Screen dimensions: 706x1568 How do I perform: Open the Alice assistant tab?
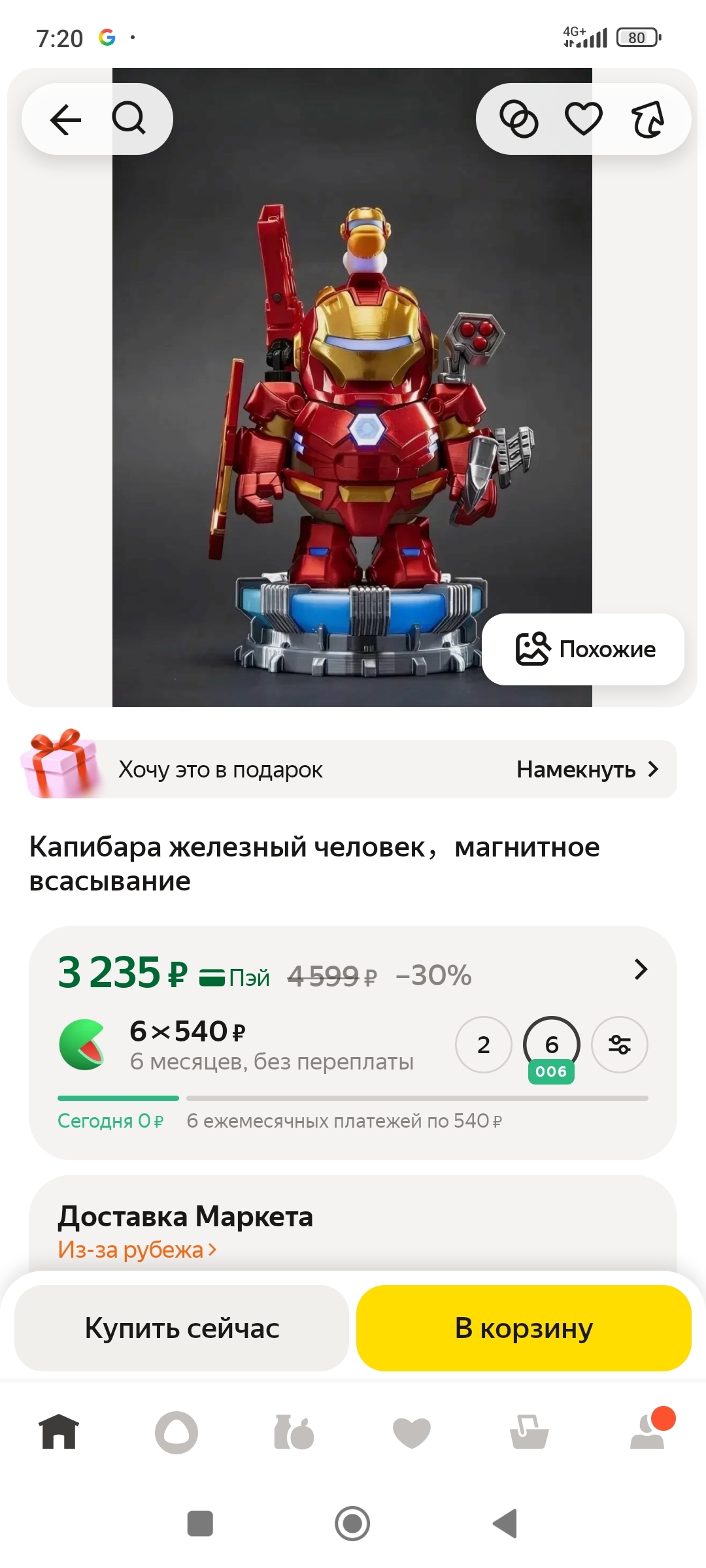click(176, 1432)
